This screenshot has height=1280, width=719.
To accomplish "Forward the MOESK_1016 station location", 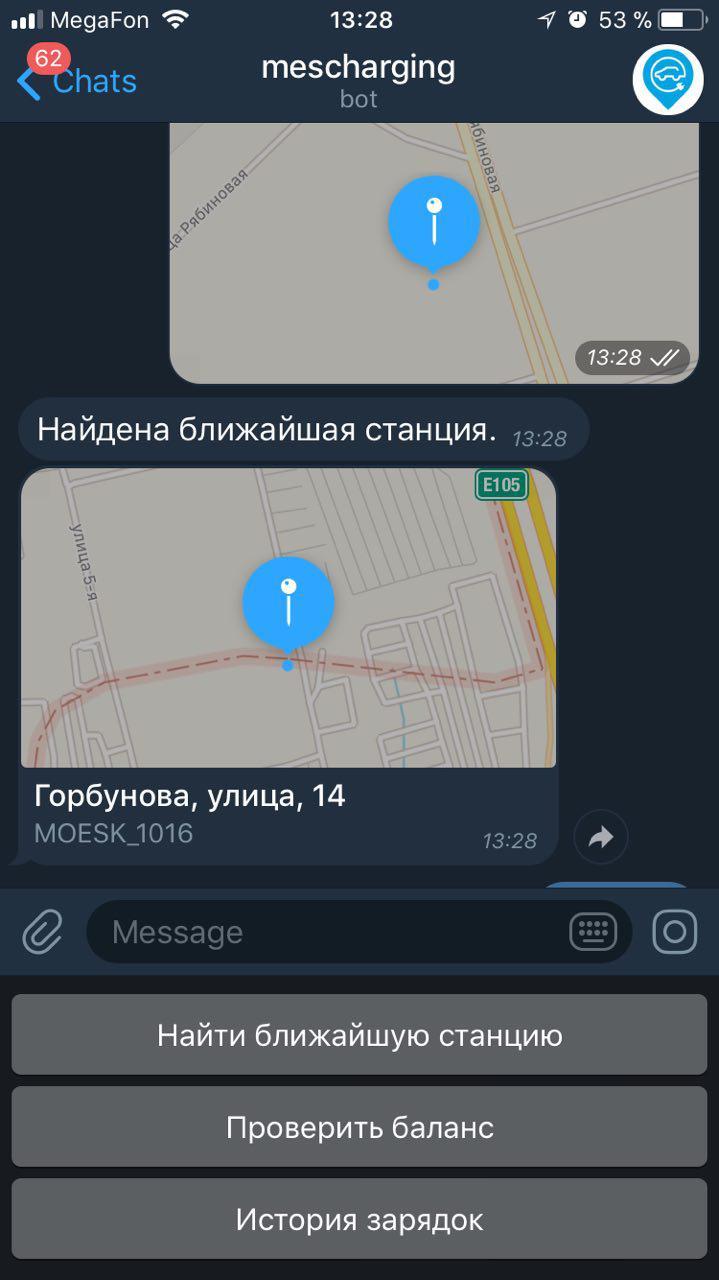I will tap(600, 837).
